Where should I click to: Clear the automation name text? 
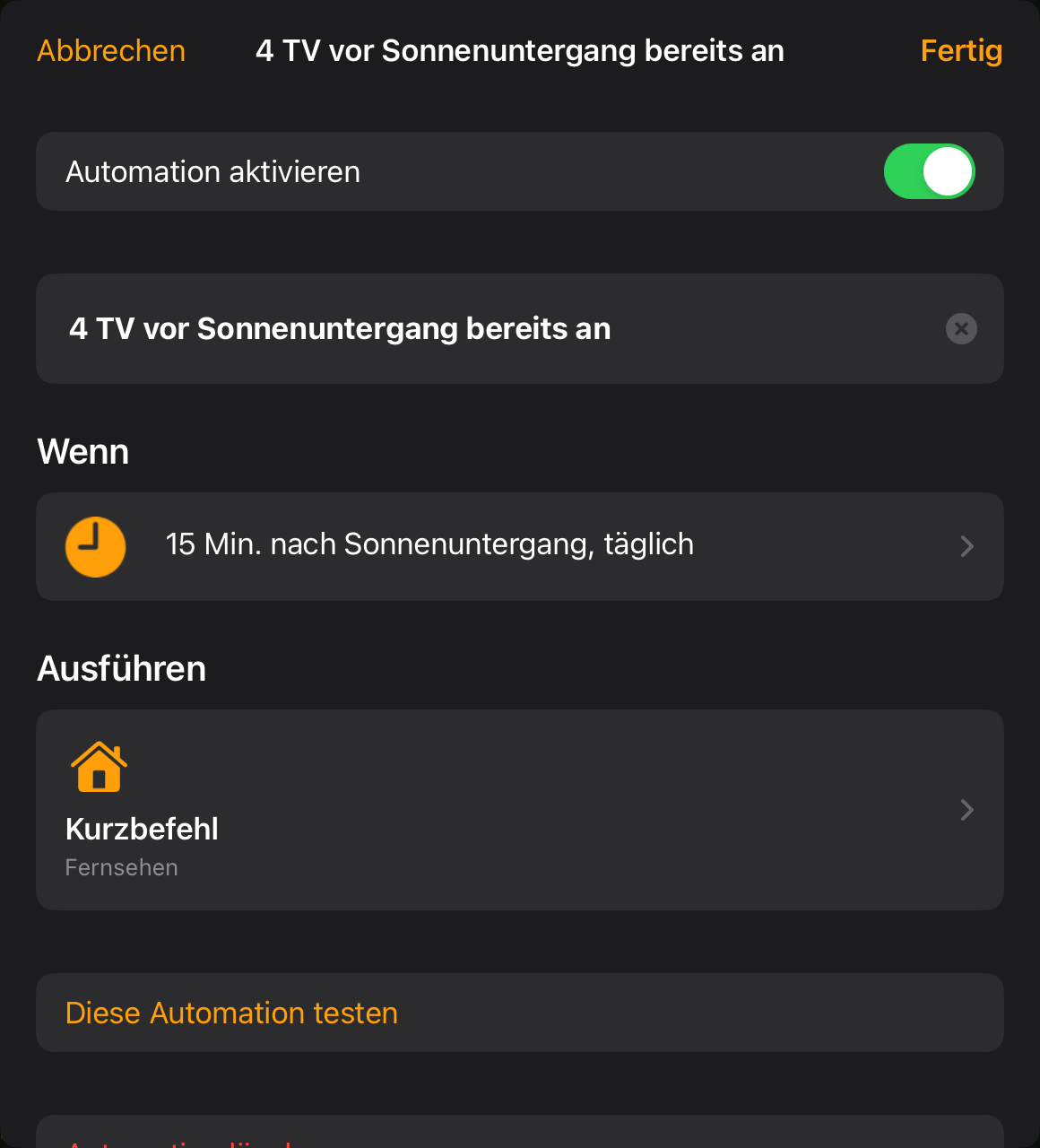tap(961, 329)
